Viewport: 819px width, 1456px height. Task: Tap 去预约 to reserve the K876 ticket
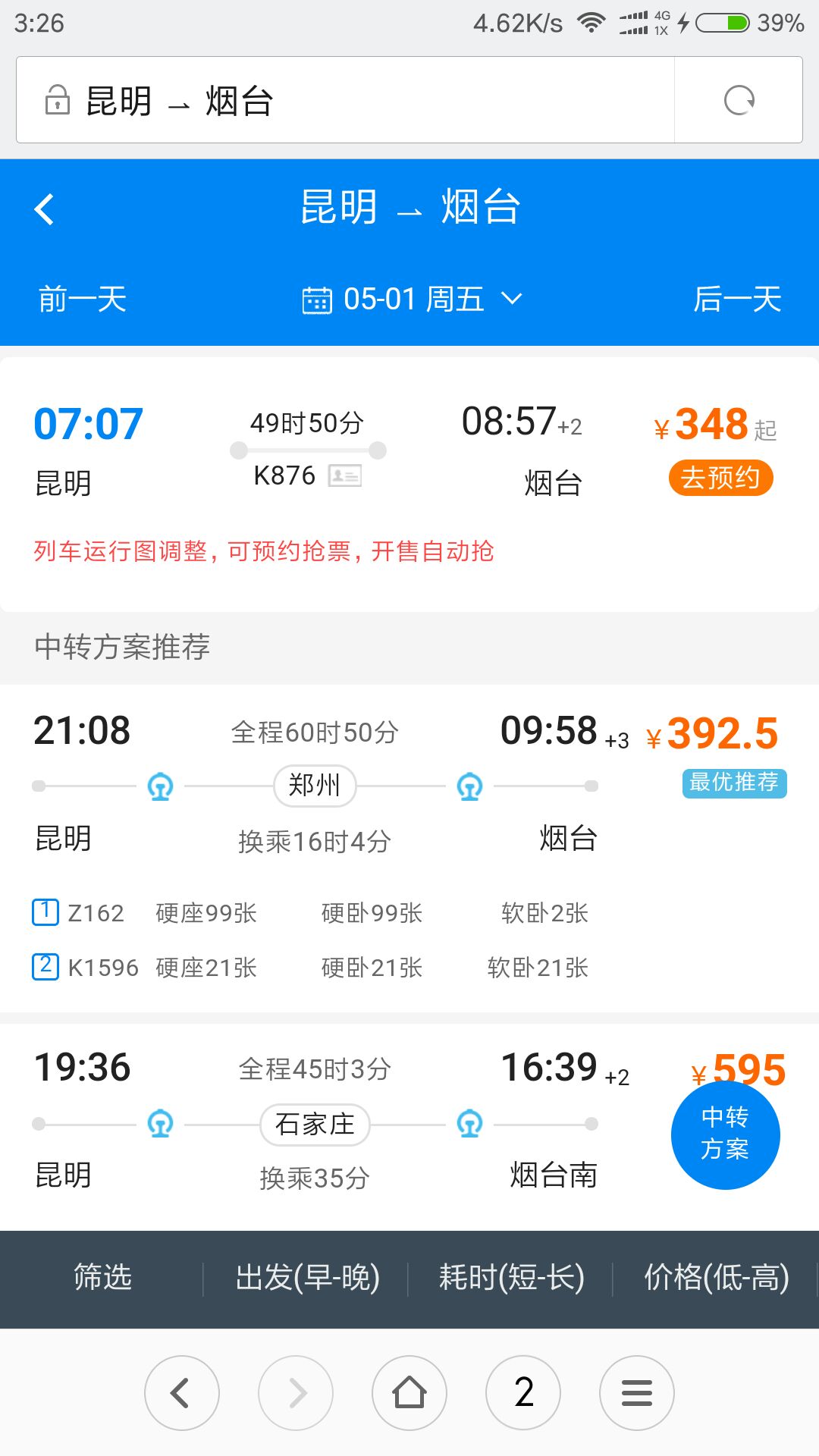point(720,478)
